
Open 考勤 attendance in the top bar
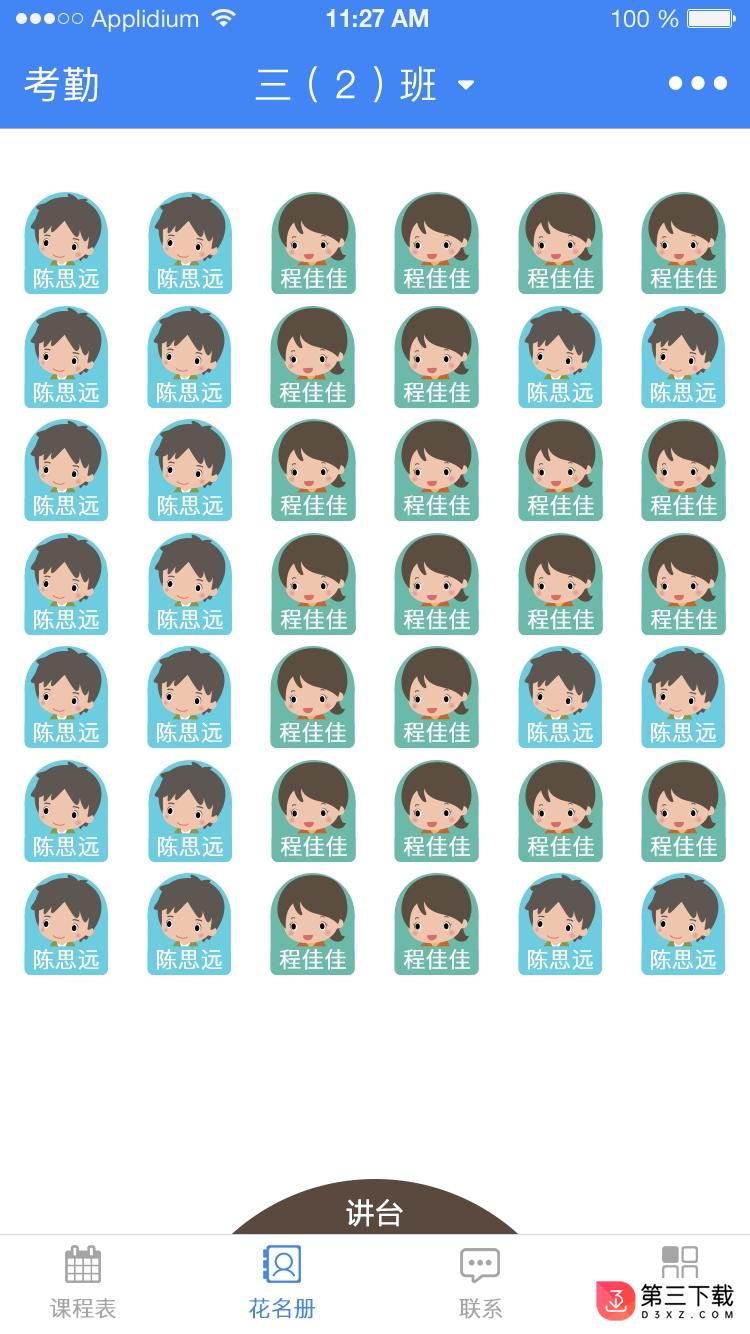click(x=62, y=84)
